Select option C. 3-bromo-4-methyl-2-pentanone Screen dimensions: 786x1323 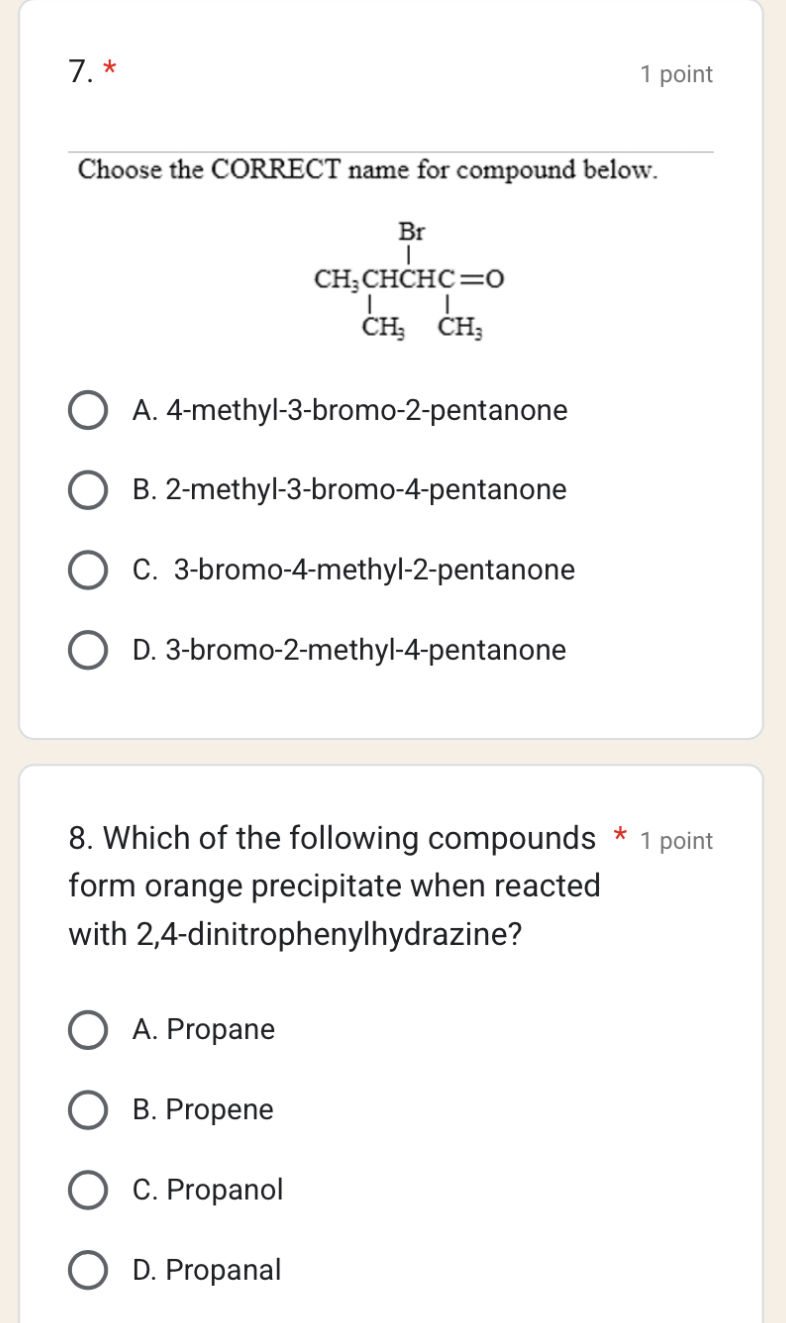(x=89, y=569)
